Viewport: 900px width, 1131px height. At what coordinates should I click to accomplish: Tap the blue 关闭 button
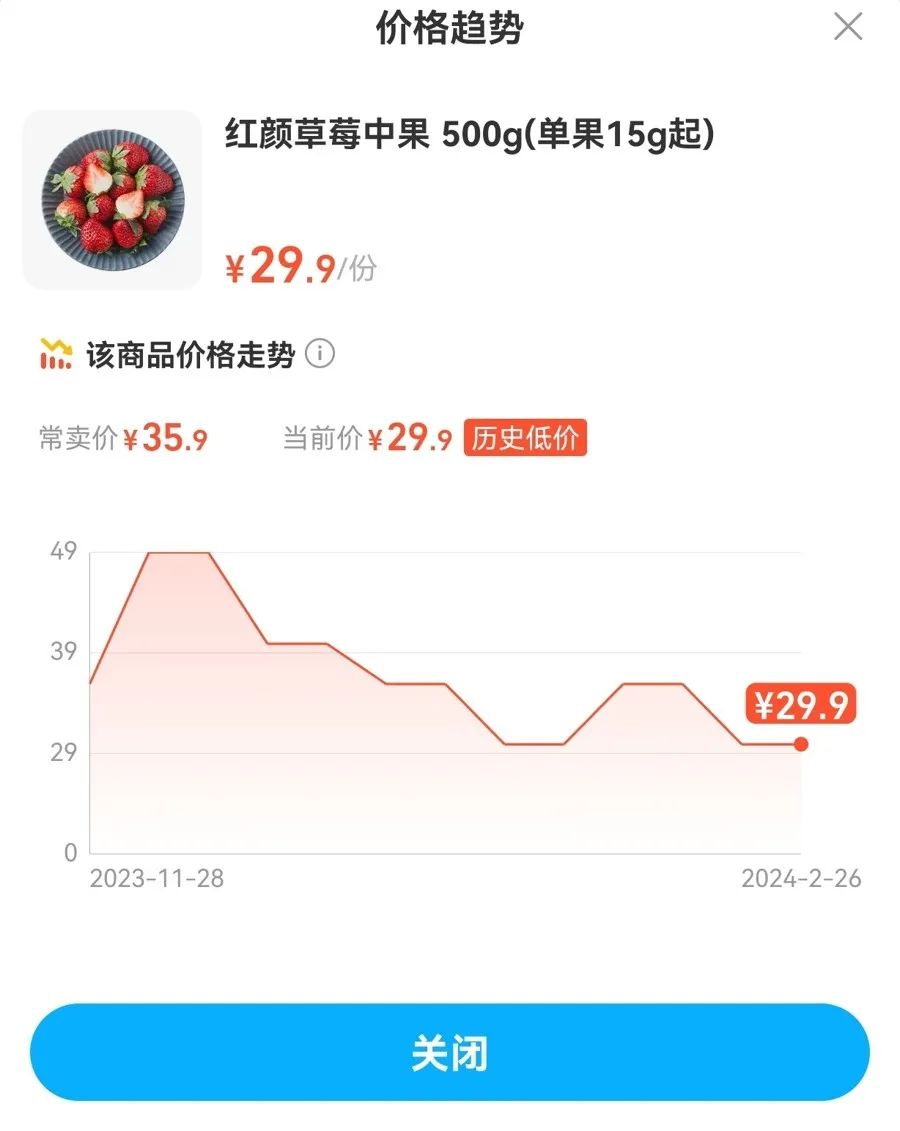point(450,1053)
